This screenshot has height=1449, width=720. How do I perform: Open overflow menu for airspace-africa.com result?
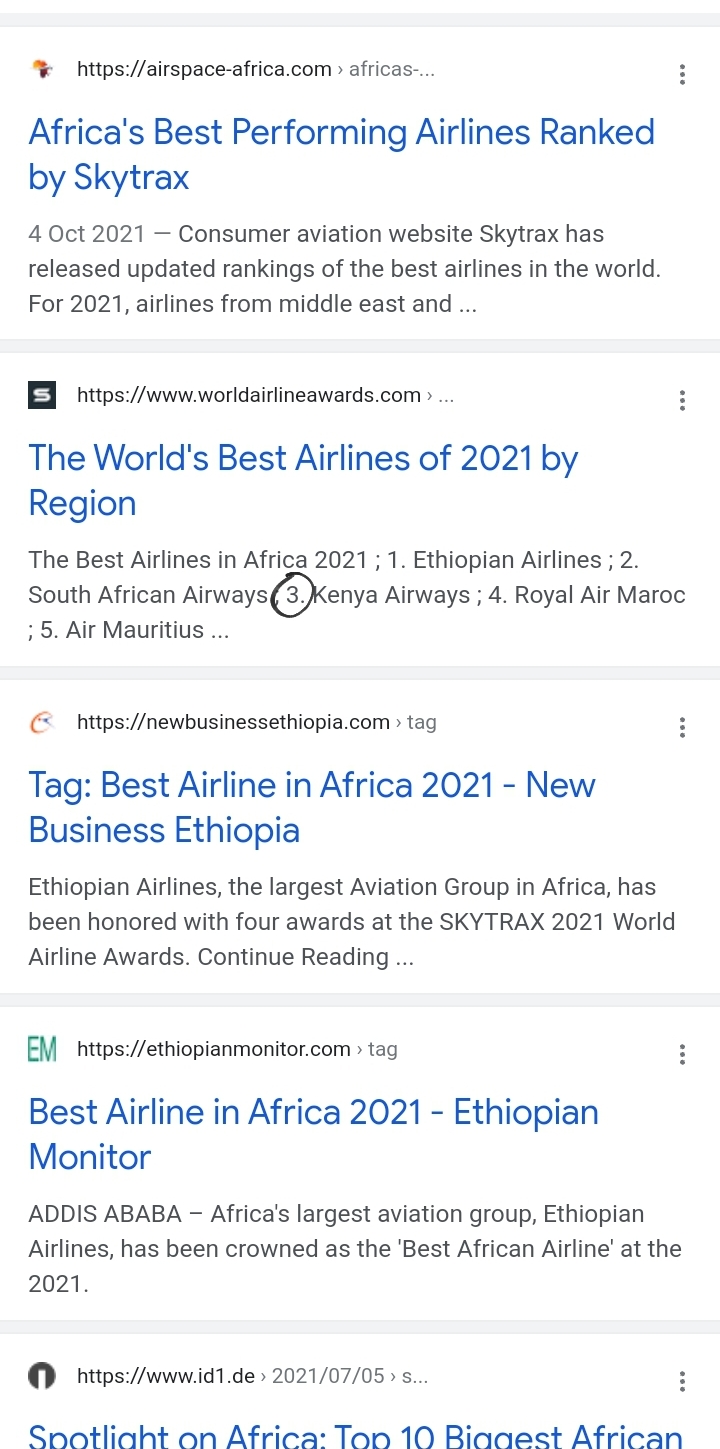[x=682, y=74]
